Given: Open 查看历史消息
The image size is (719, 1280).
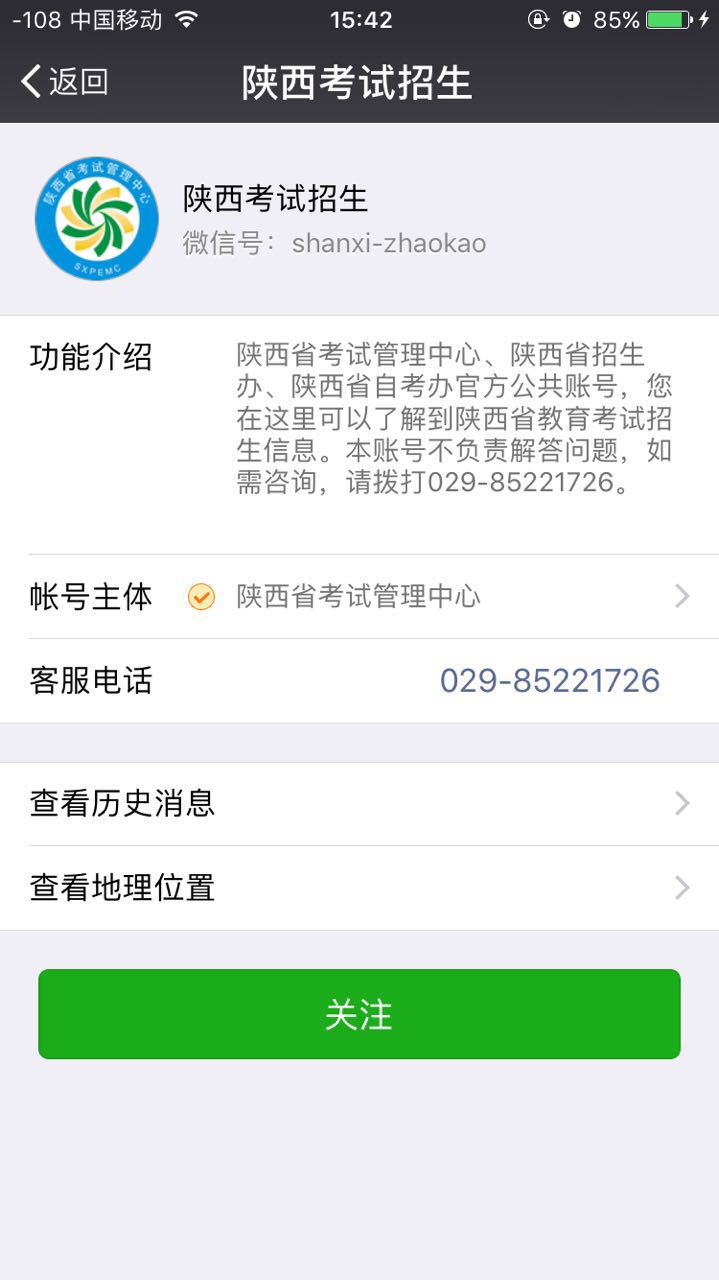Looking at the screenshot, I should click(360, 804).
